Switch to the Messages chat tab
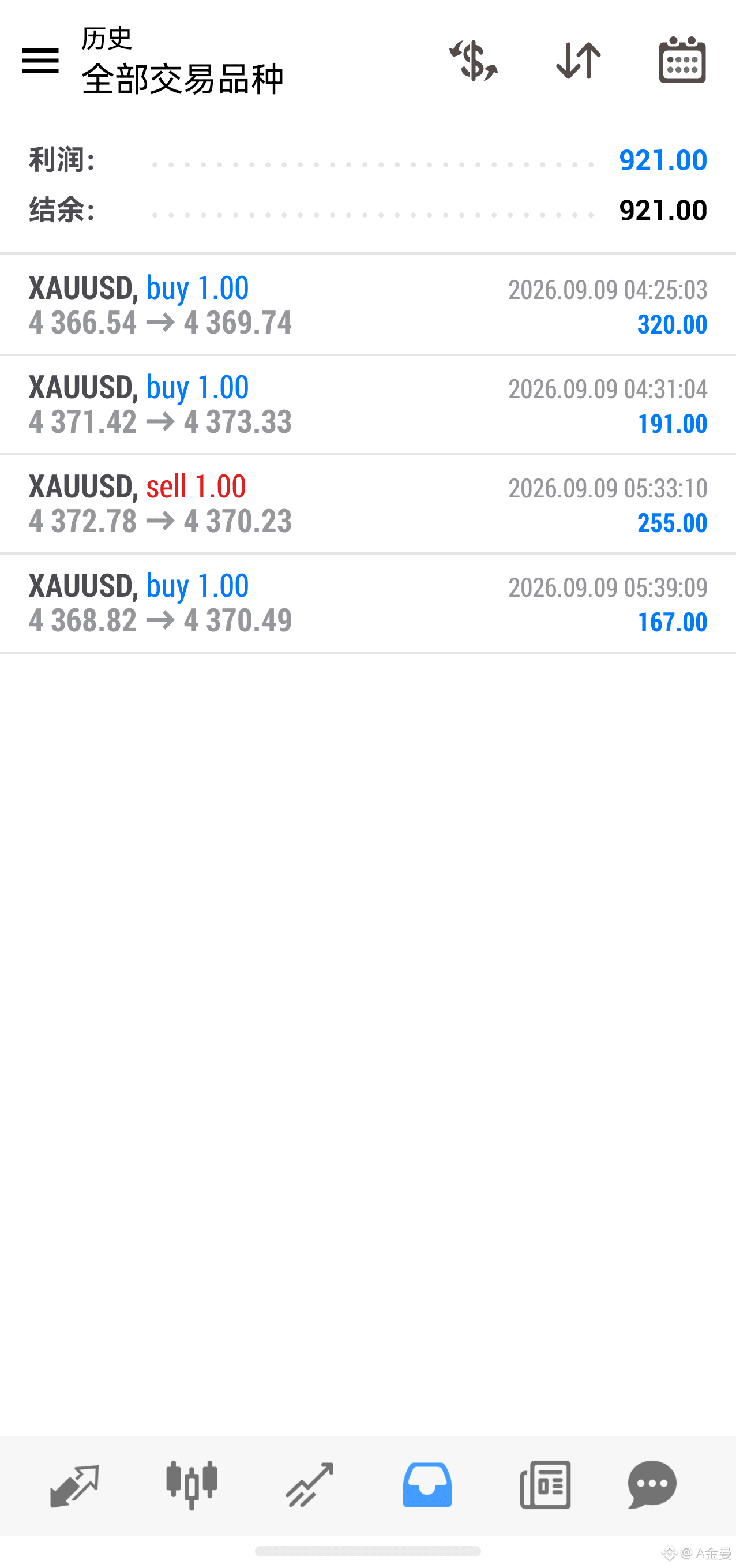The width and height of the screenshot is (736, 1568). tap(652, 1485)
